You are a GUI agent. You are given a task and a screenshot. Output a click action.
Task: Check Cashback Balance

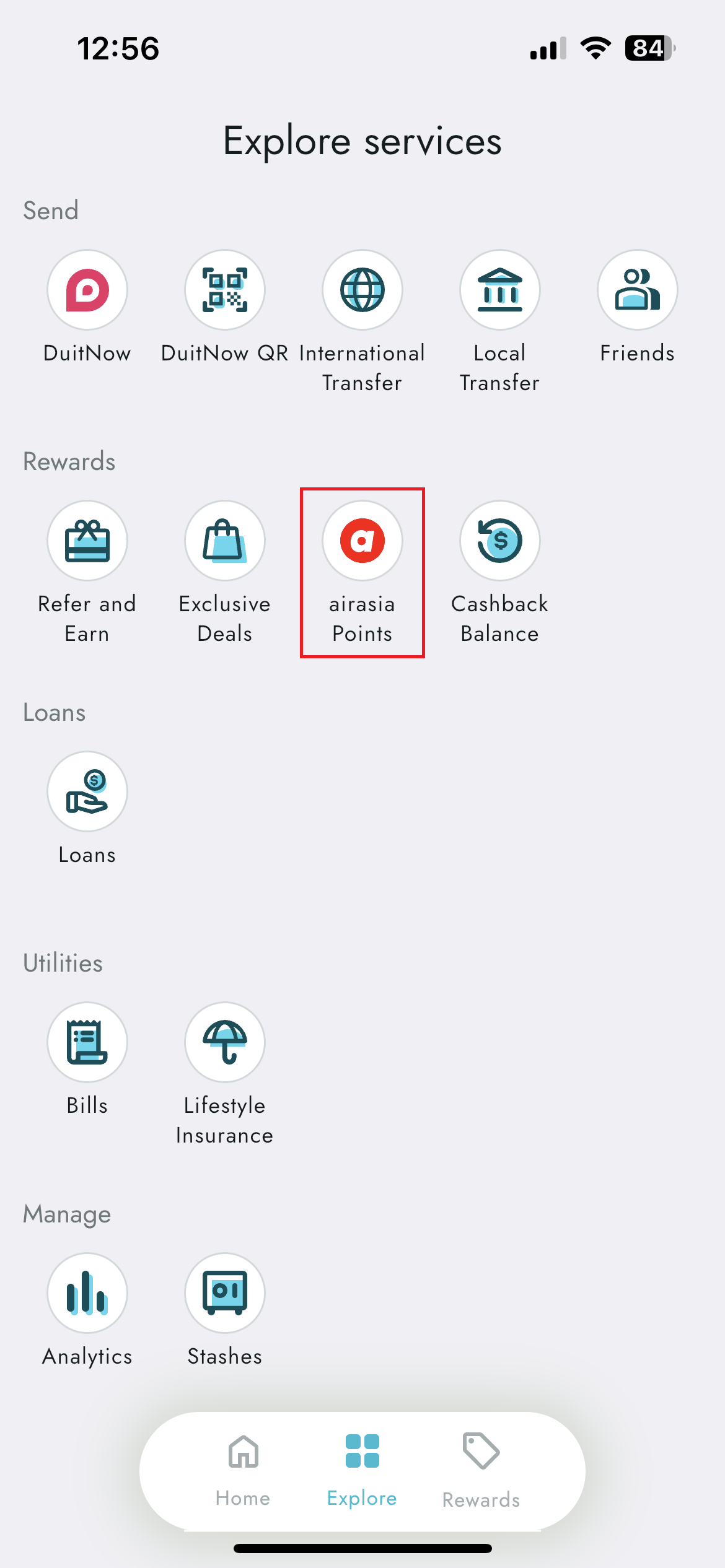point(500,541)
